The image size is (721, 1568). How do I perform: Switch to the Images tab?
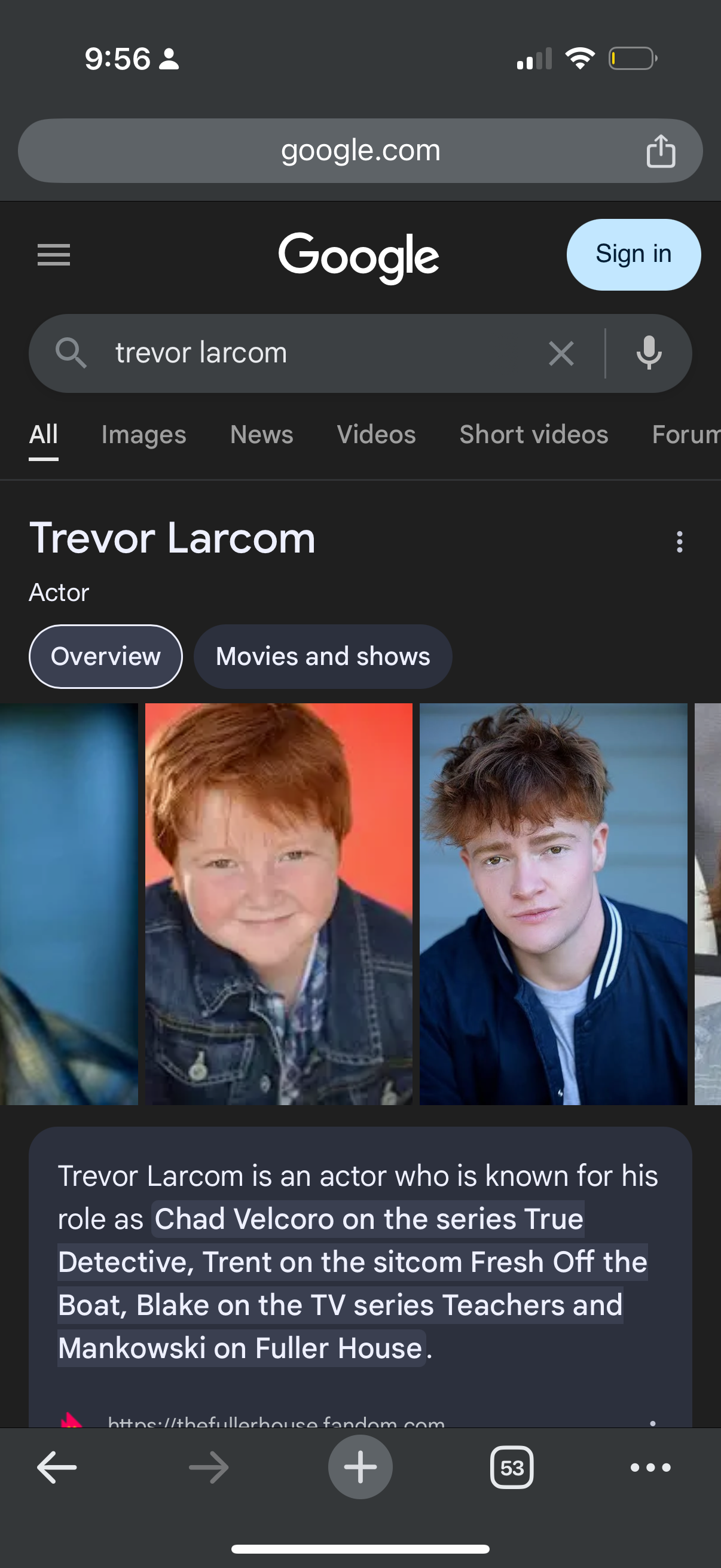coord(143,435)
